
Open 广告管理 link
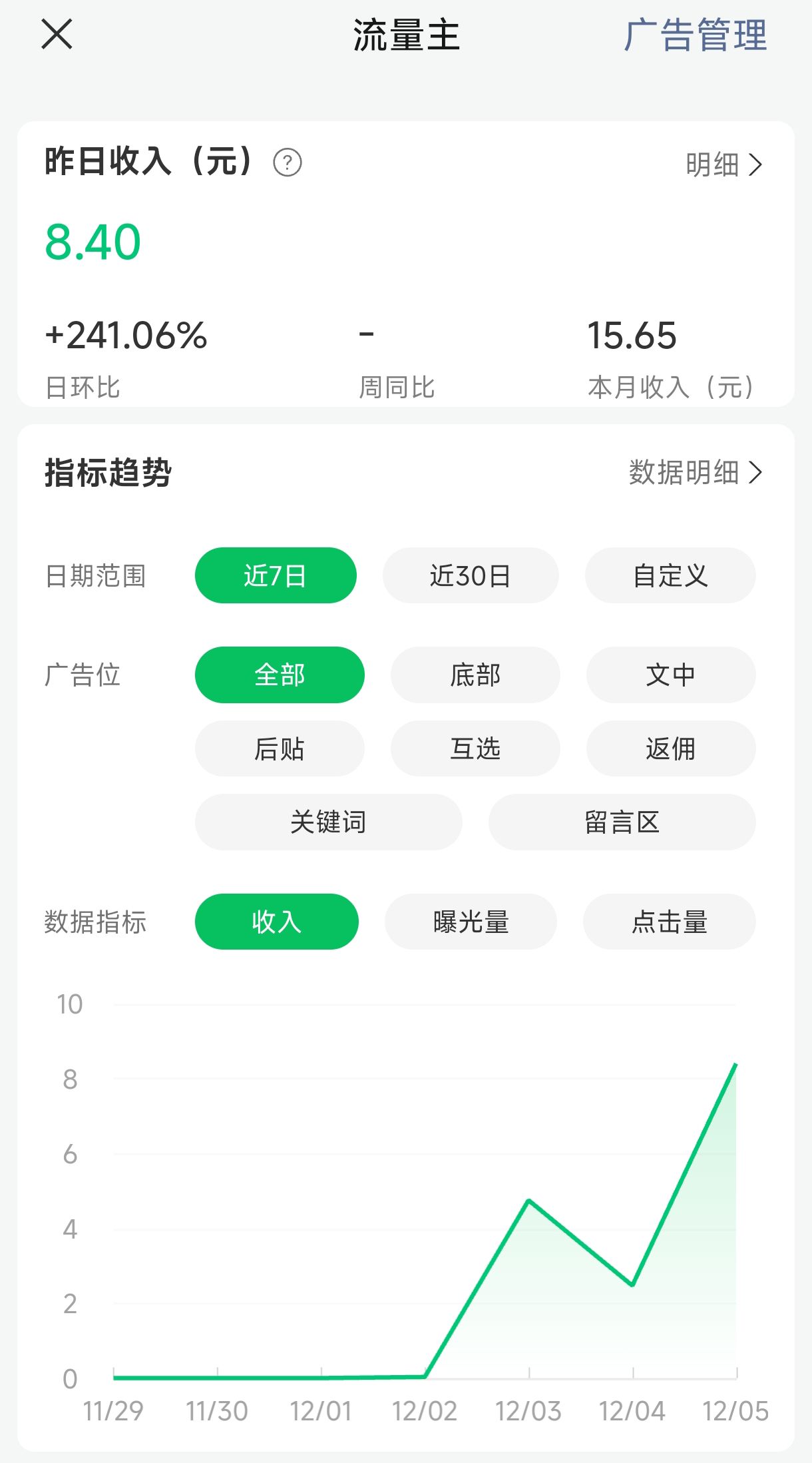[x=696, y=35]
